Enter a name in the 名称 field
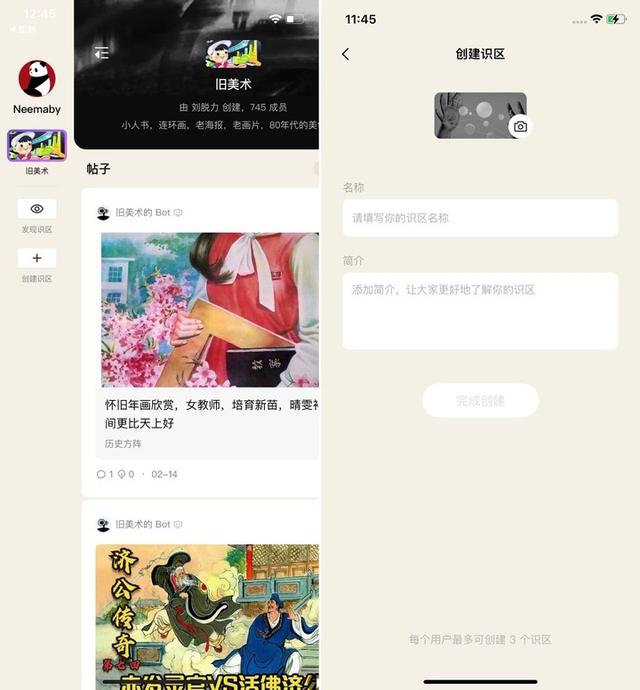Viewport: 640px width, 690px height. 480,218
